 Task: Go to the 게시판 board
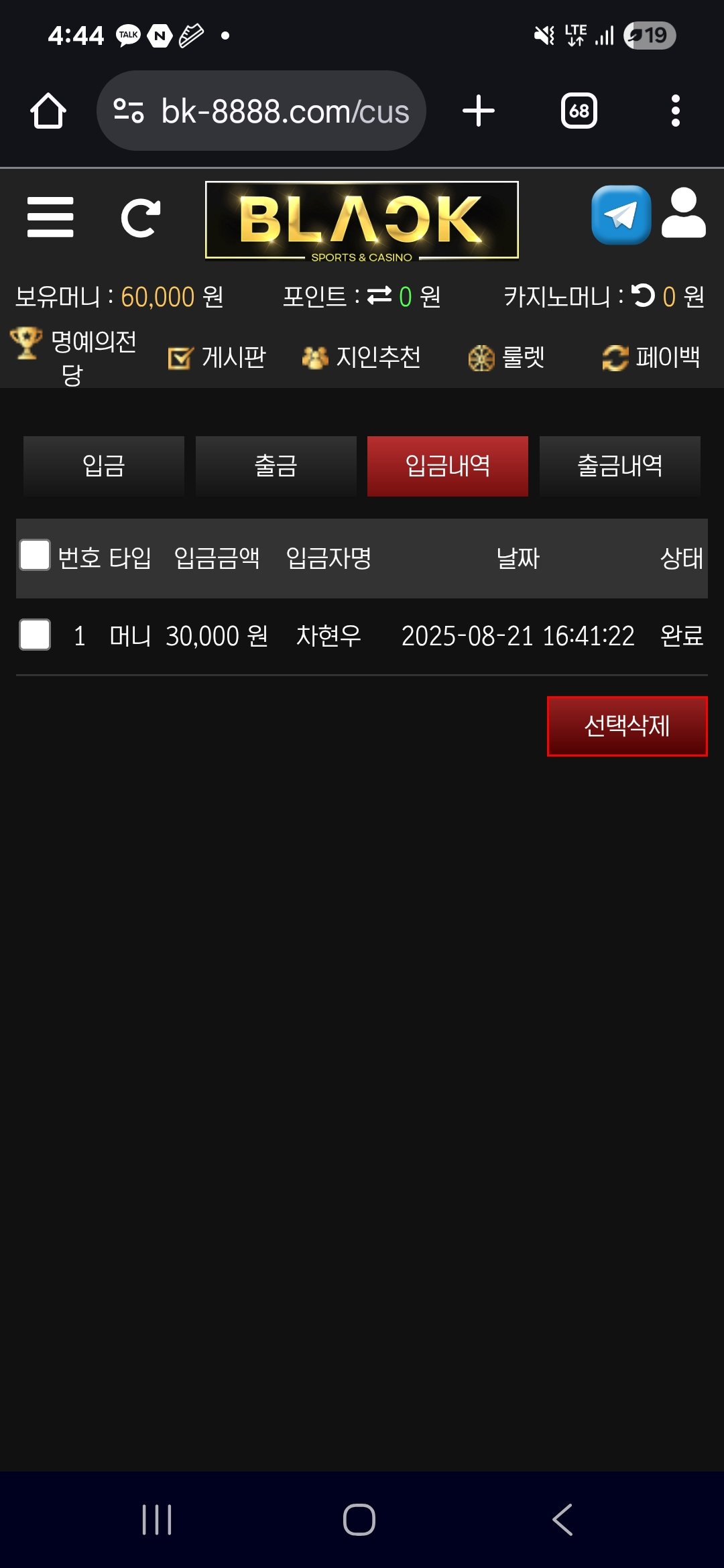pyautogui.click(x=217, y=357)
